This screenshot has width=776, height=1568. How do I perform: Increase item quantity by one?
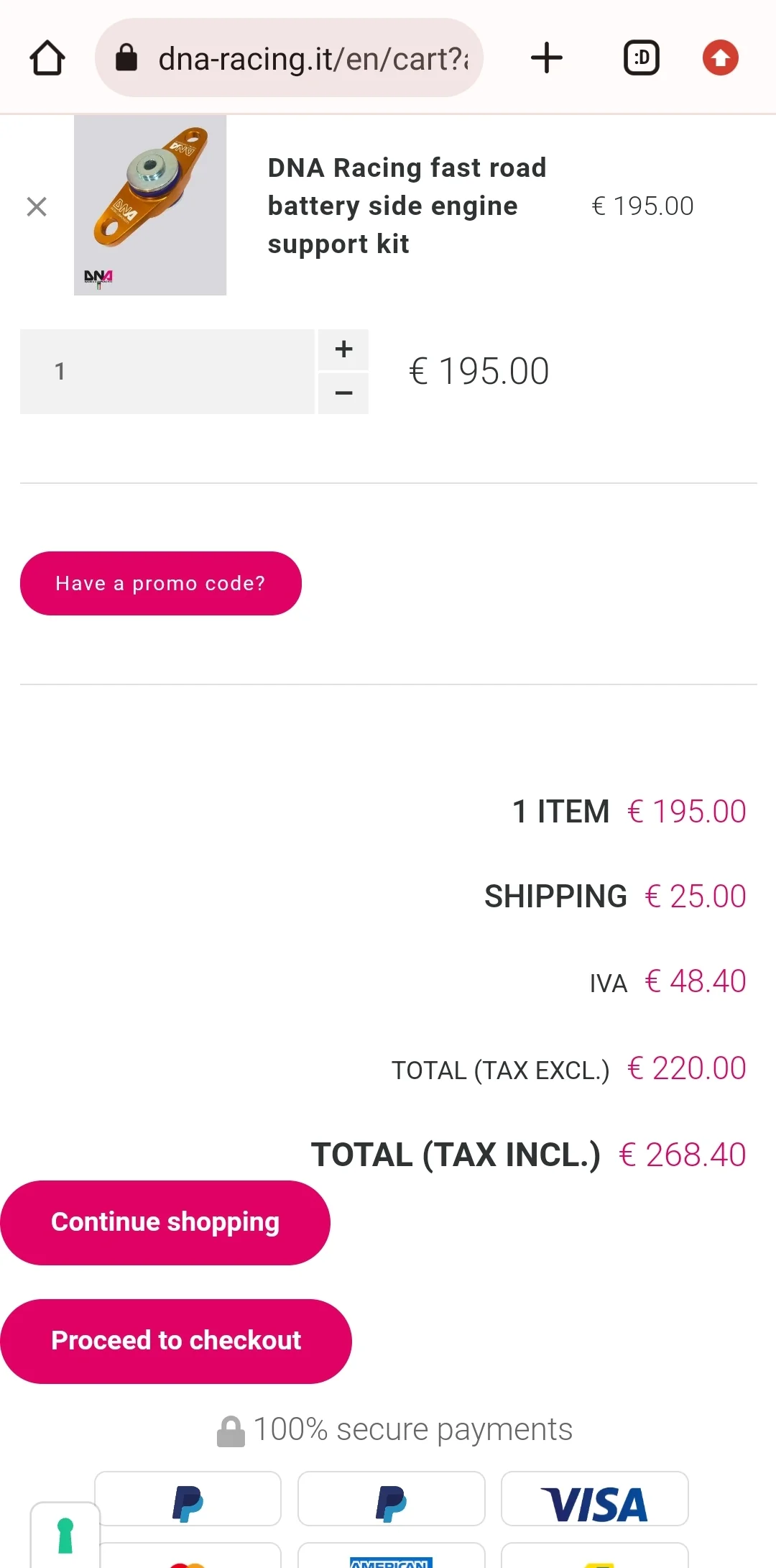pyautogui.click(x=343, y=349)
